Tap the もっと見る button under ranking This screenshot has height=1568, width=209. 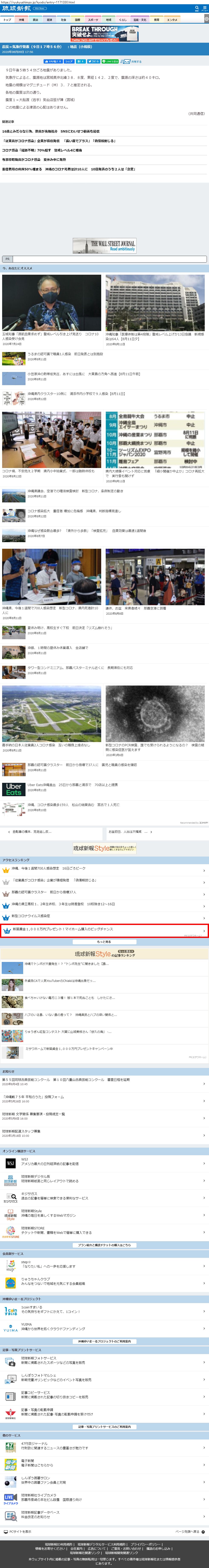[x=104, y=942]
